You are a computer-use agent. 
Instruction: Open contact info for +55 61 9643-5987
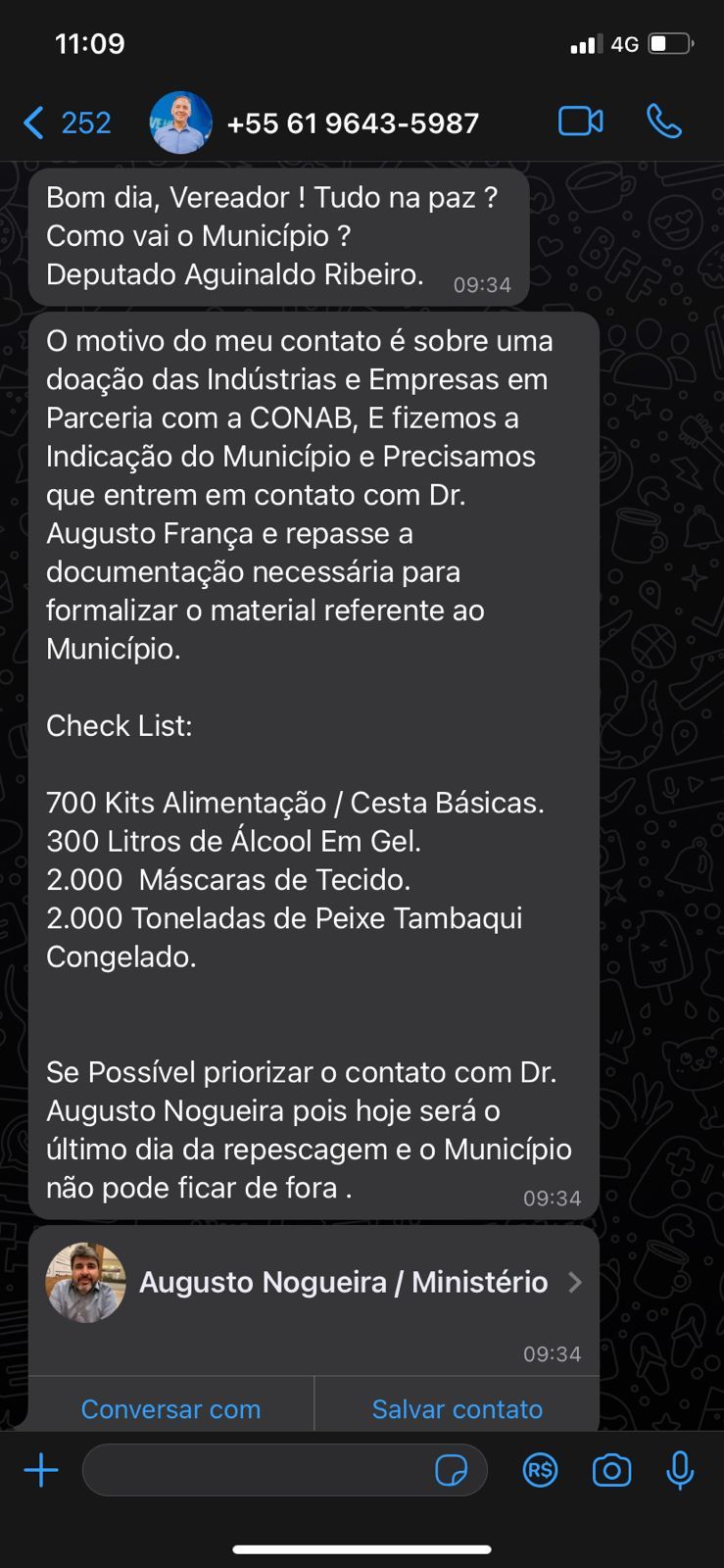point(352,123)
